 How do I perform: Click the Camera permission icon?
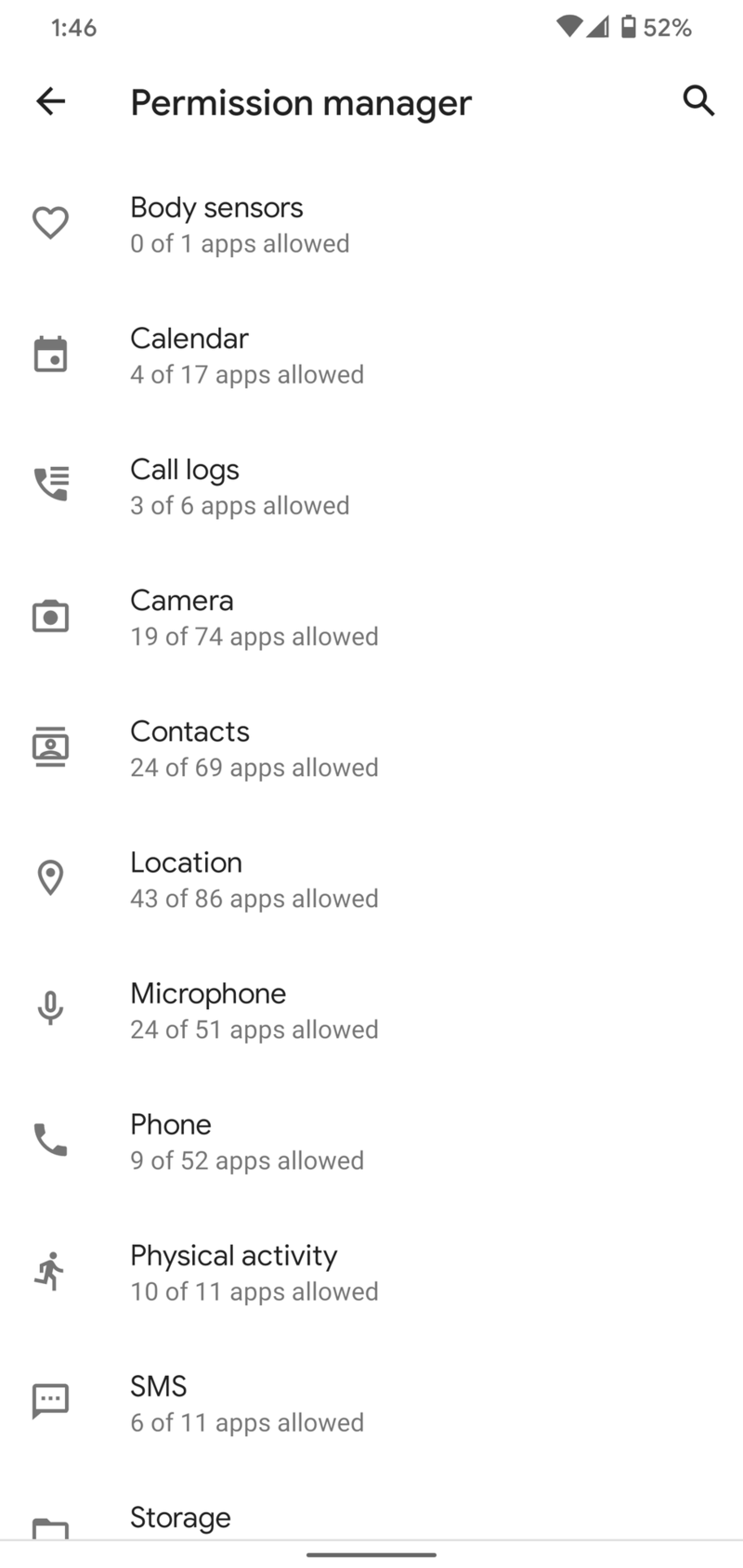[51, 616]
